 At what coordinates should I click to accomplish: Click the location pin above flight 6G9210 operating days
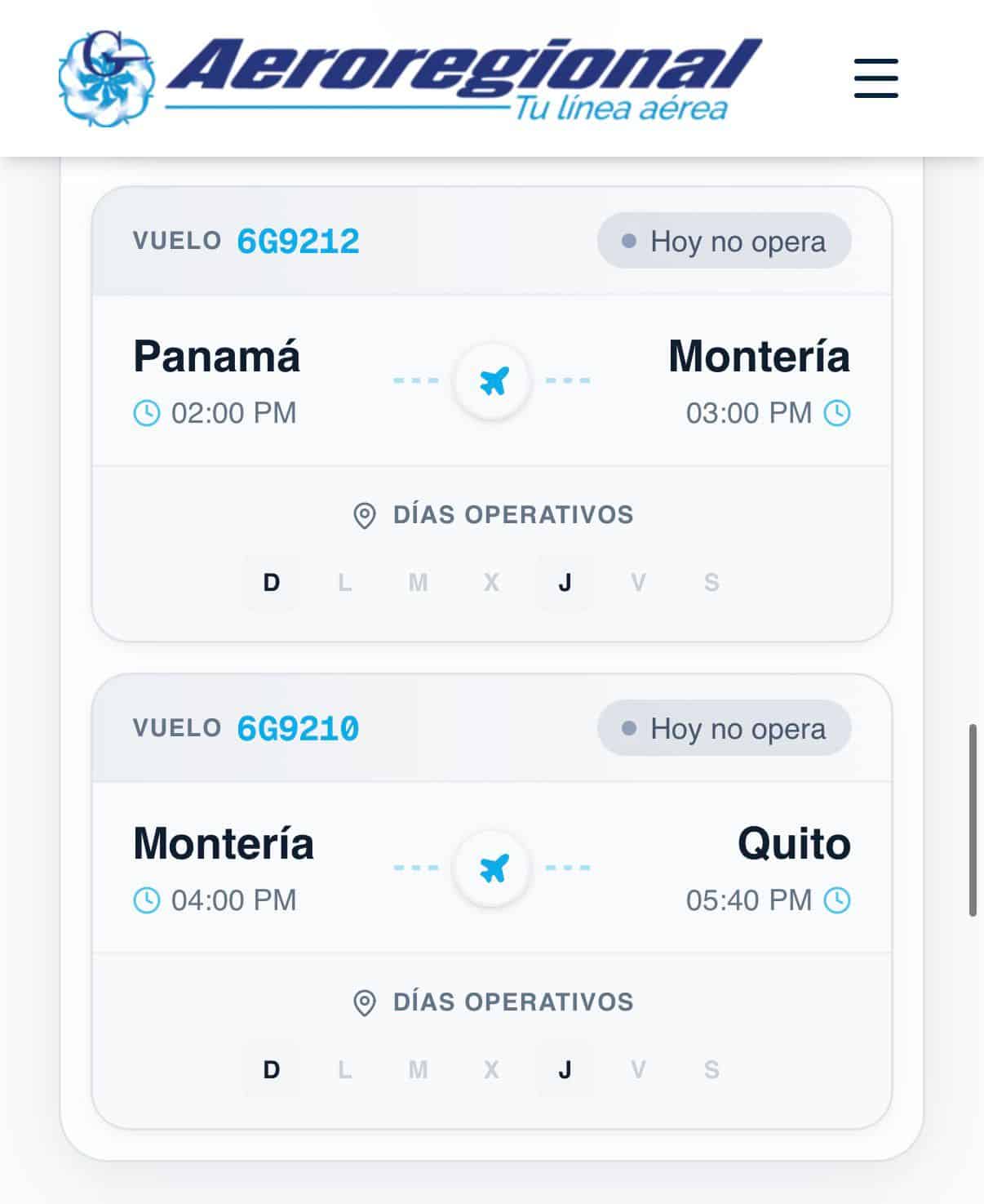364,1001
